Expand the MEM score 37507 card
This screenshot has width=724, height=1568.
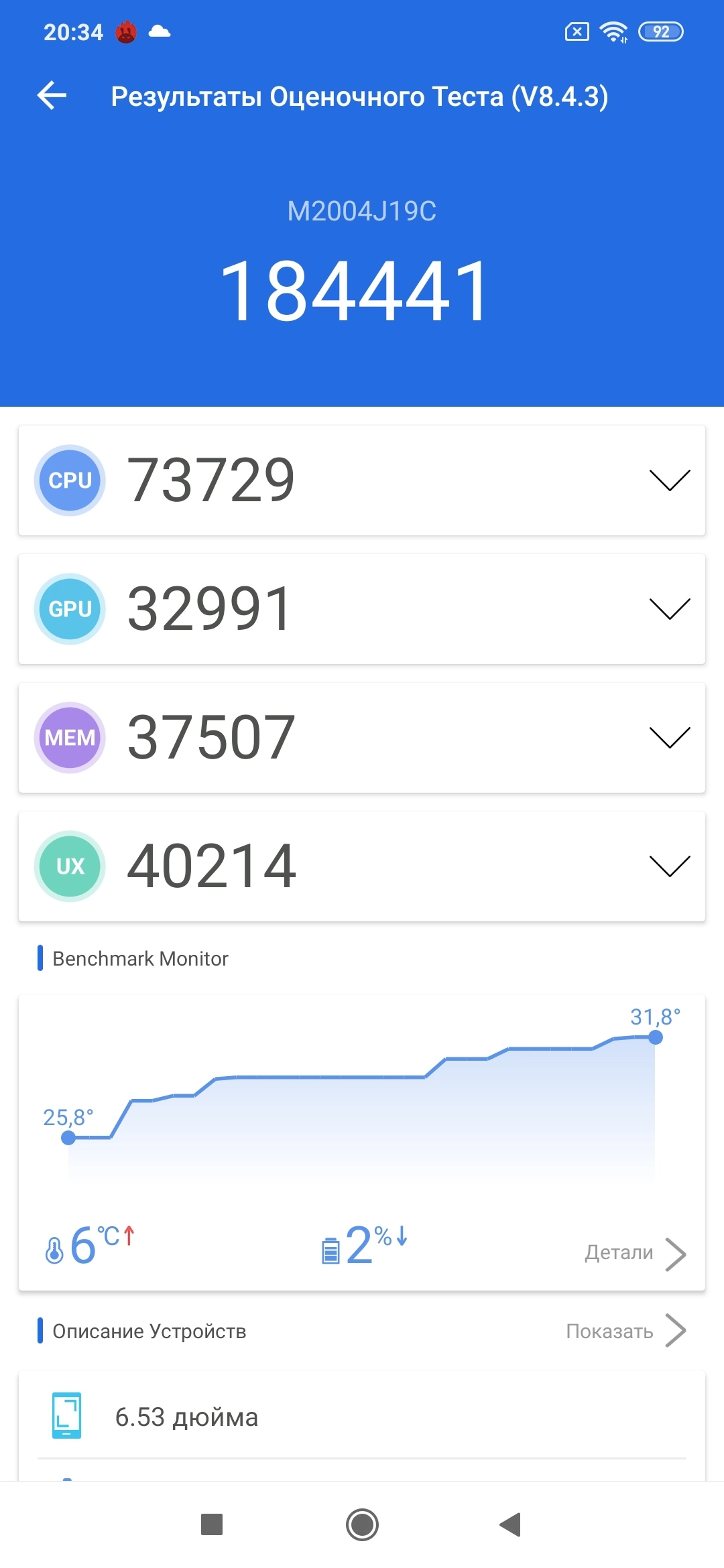[669, 737]
